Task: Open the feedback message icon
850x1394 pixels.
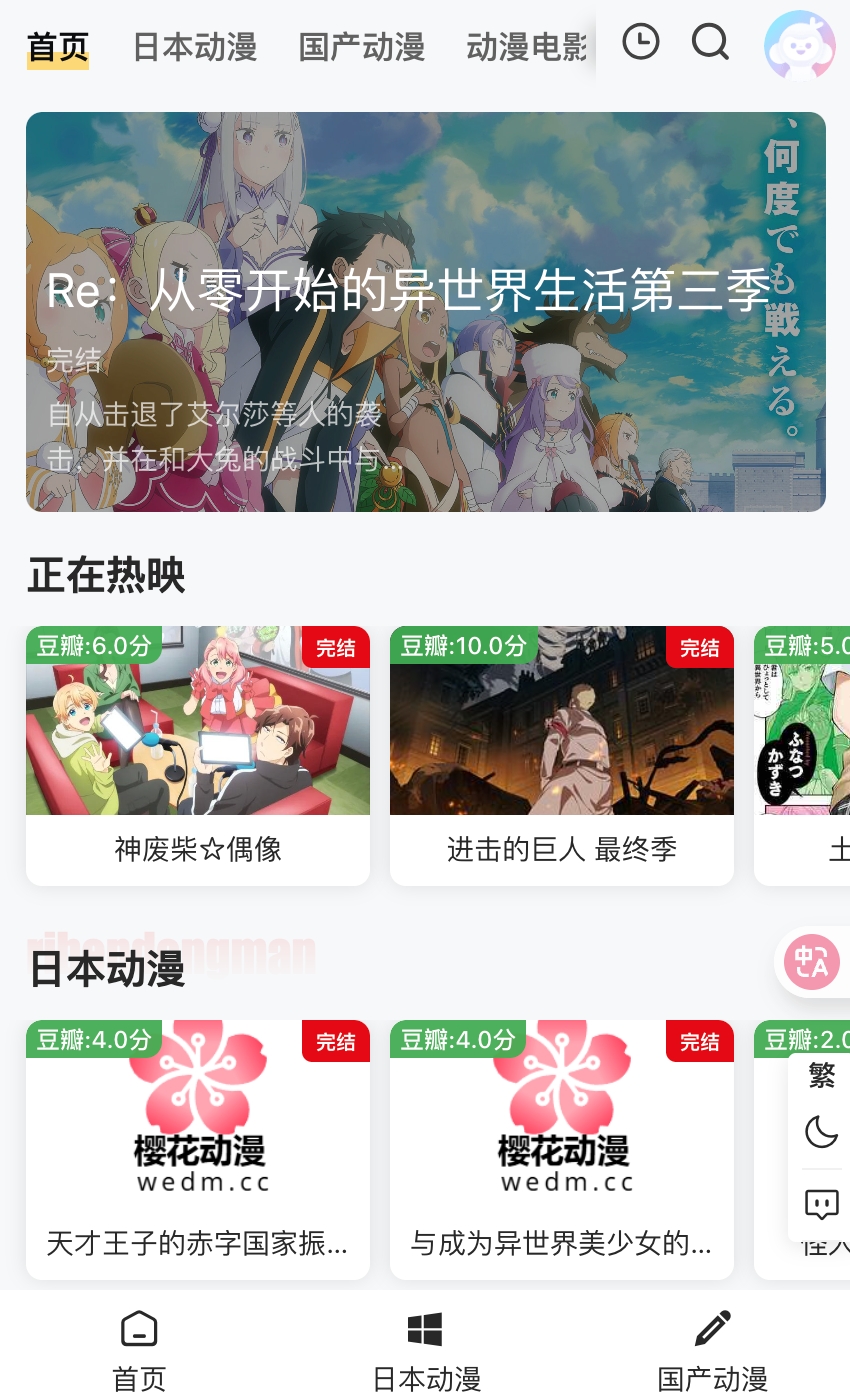Action: (821, 1204)
